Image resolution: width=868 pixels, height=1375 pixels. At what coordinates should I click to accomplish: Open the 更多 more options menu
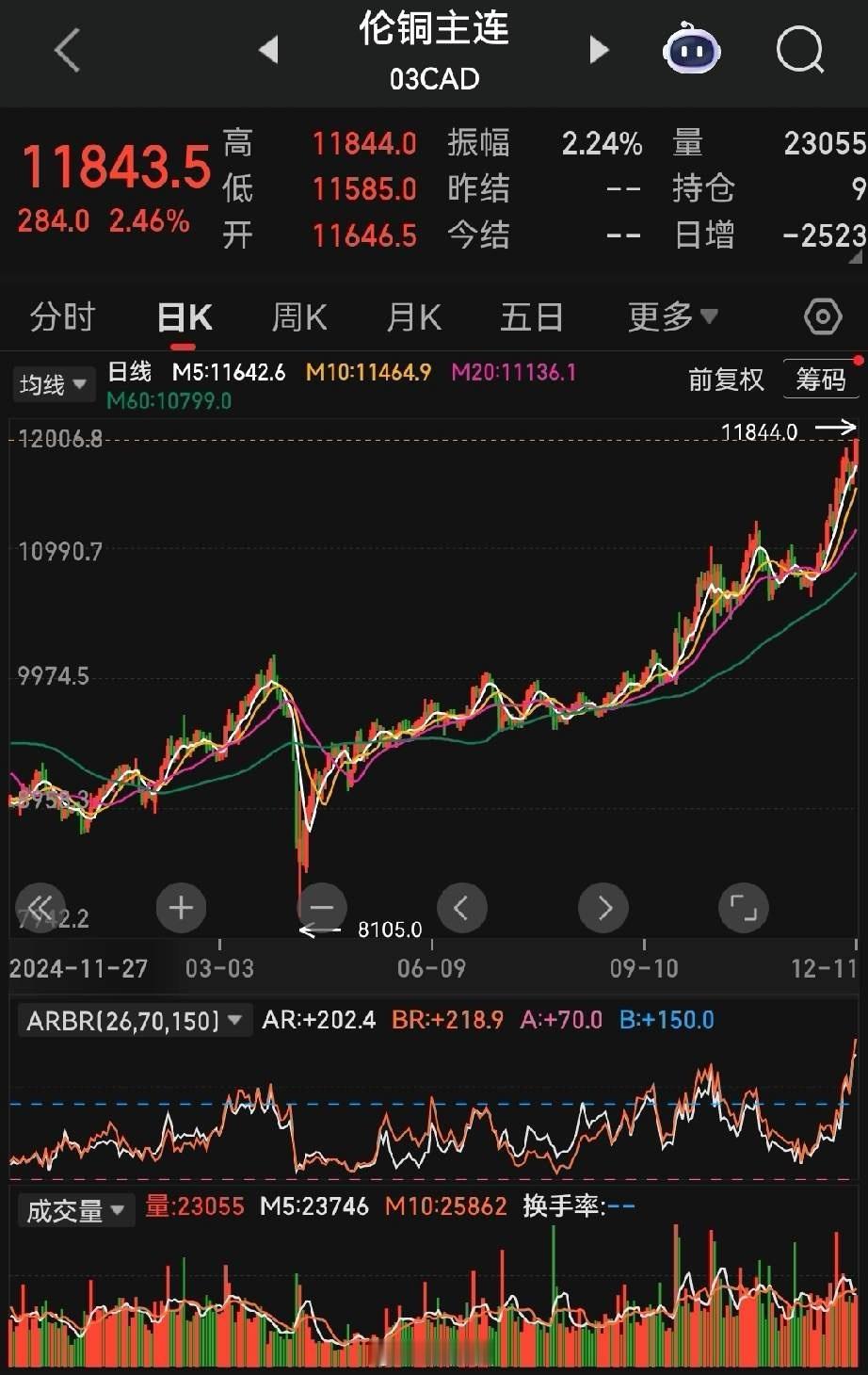click(x=670, y=316)
